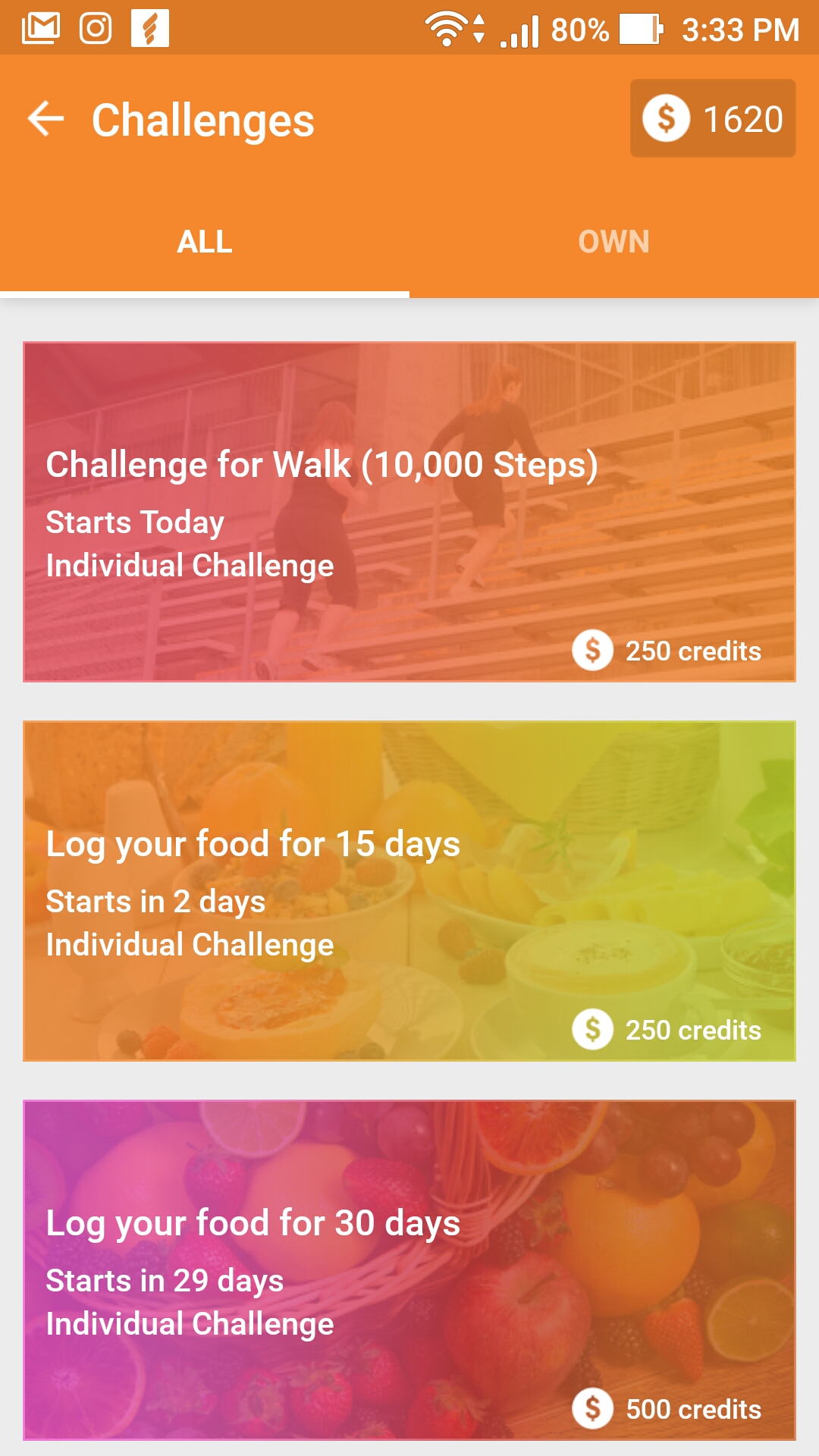Go back using the arrow icon
The image size is (819, 1456).
[45, 120]
